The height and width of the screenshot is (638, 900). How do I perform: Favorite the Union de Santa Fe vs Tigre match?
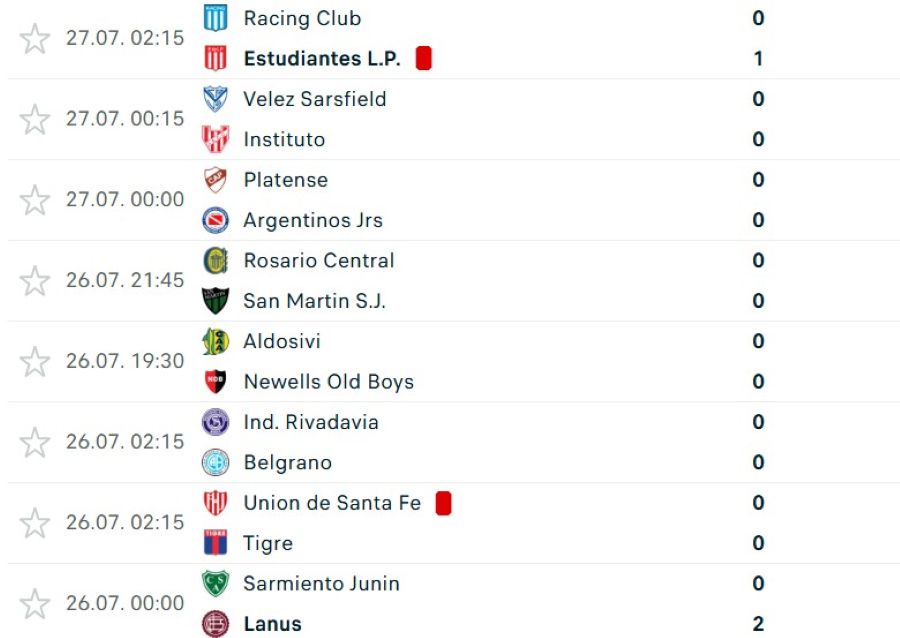pyautogui.click(x=34, y=523)
